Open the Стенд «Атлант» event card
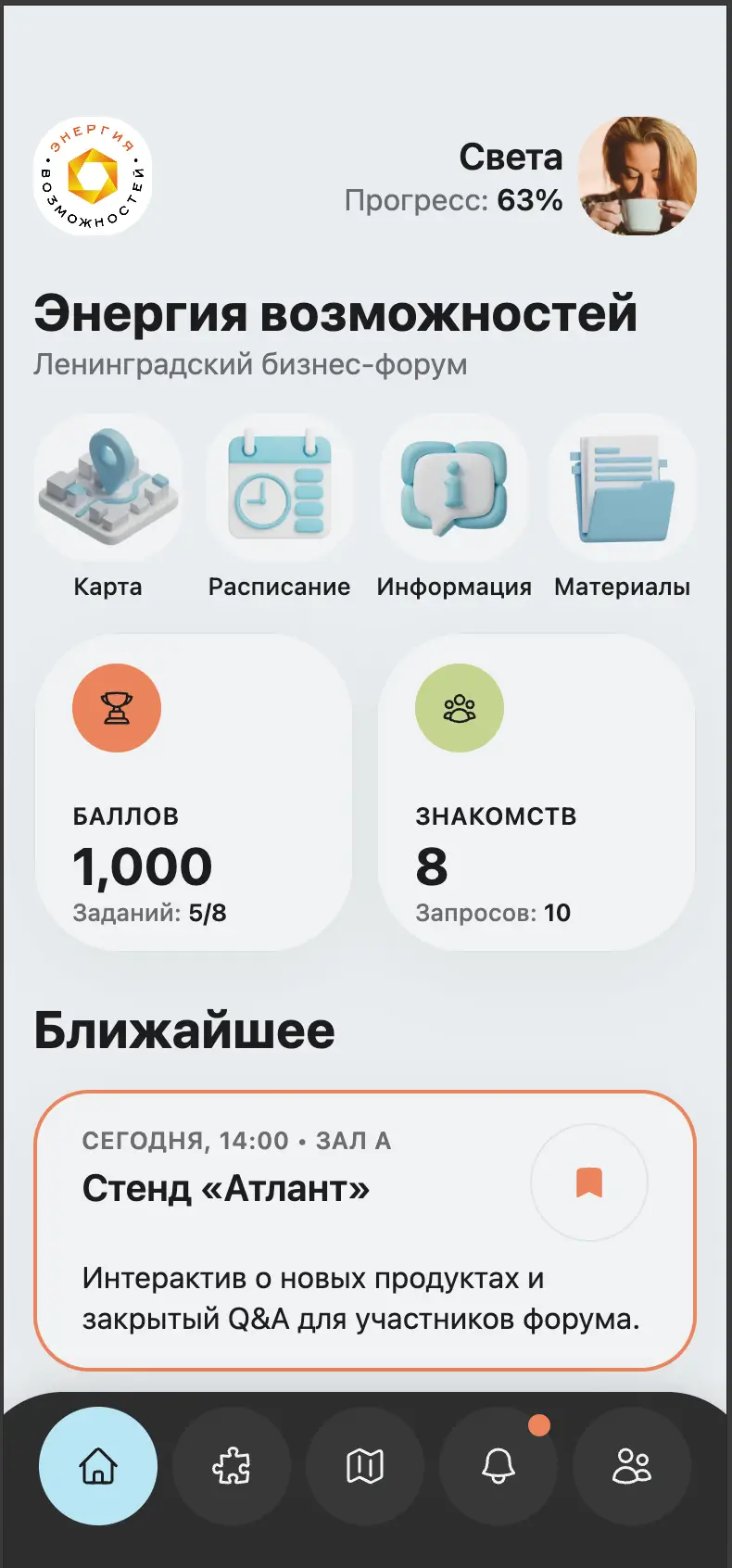 (306, 1279)
